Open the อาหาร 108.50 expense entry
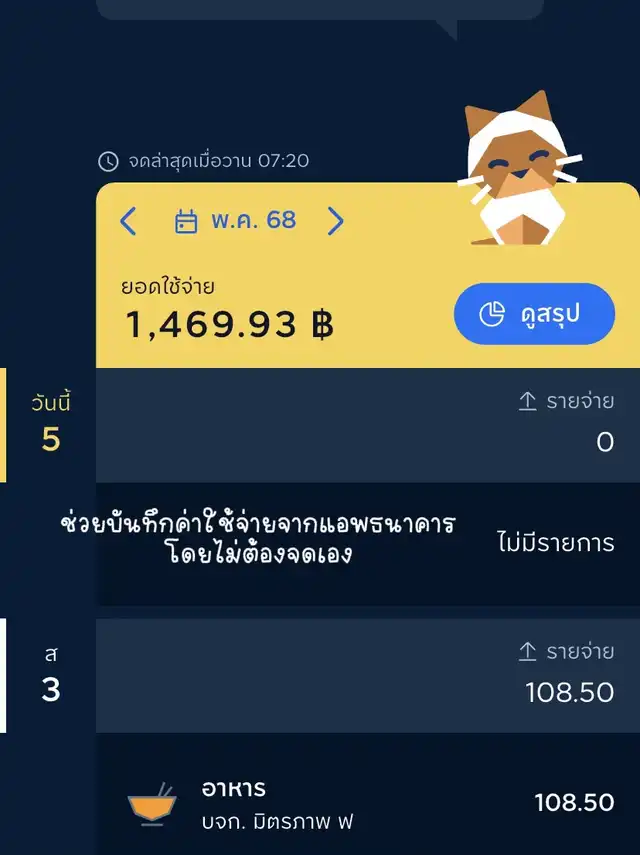Image resolution: width=640 pixels, height=855 pixels. click(x=367, y=802)
